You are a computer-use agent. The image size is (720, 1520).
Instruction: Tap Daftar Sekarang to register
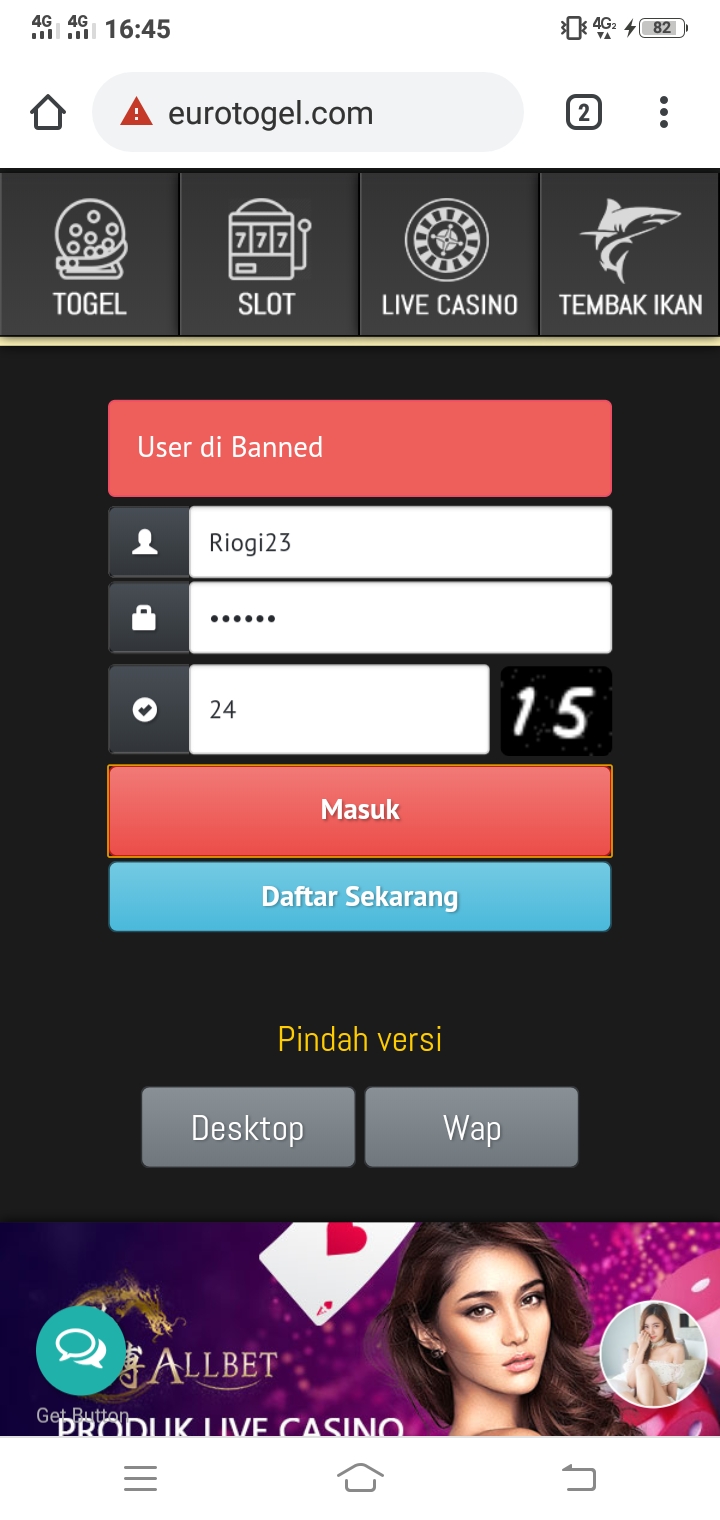pos(360,896)
